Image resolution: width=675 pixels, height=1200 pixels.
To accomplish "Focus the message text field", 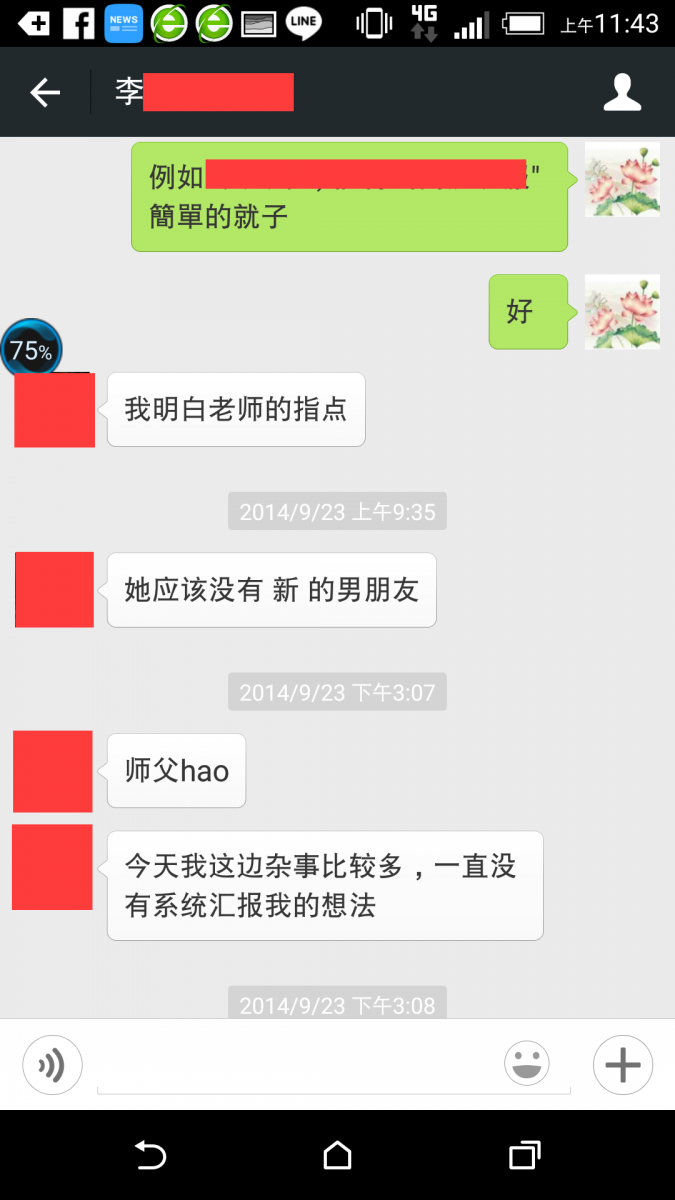I will pos(300,1068).
